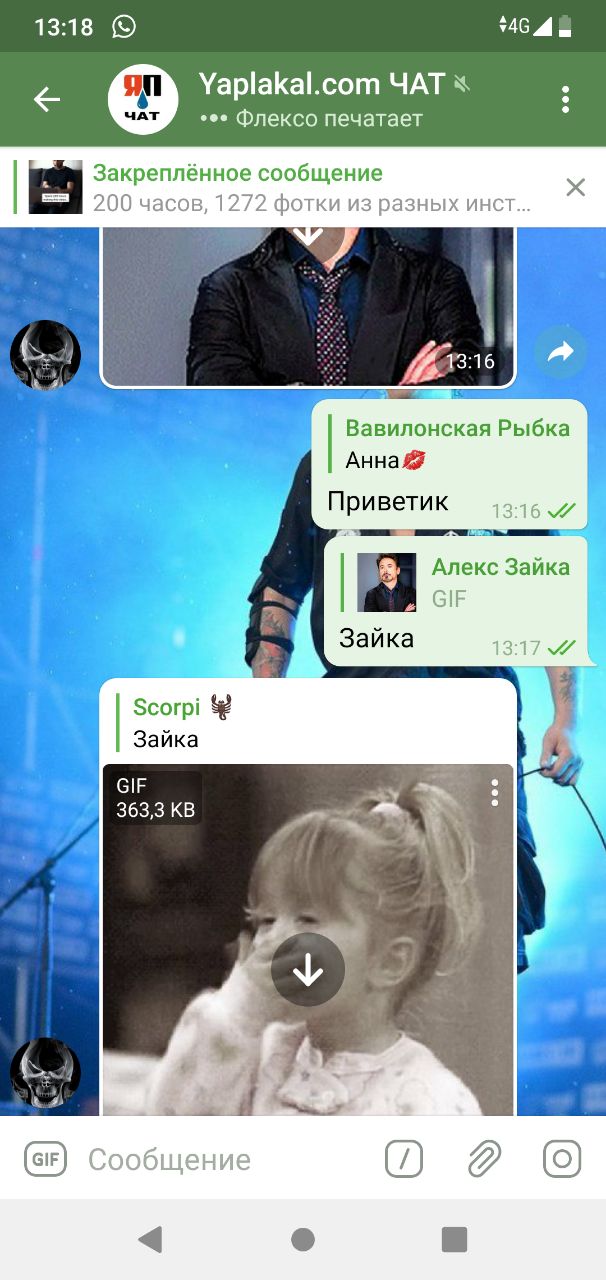The width and height of the screenshot is (606, 1280).
Task: Open Yaplakal.com ЧАТ group info
Action: pyautogui.click(x=320, y=99)
